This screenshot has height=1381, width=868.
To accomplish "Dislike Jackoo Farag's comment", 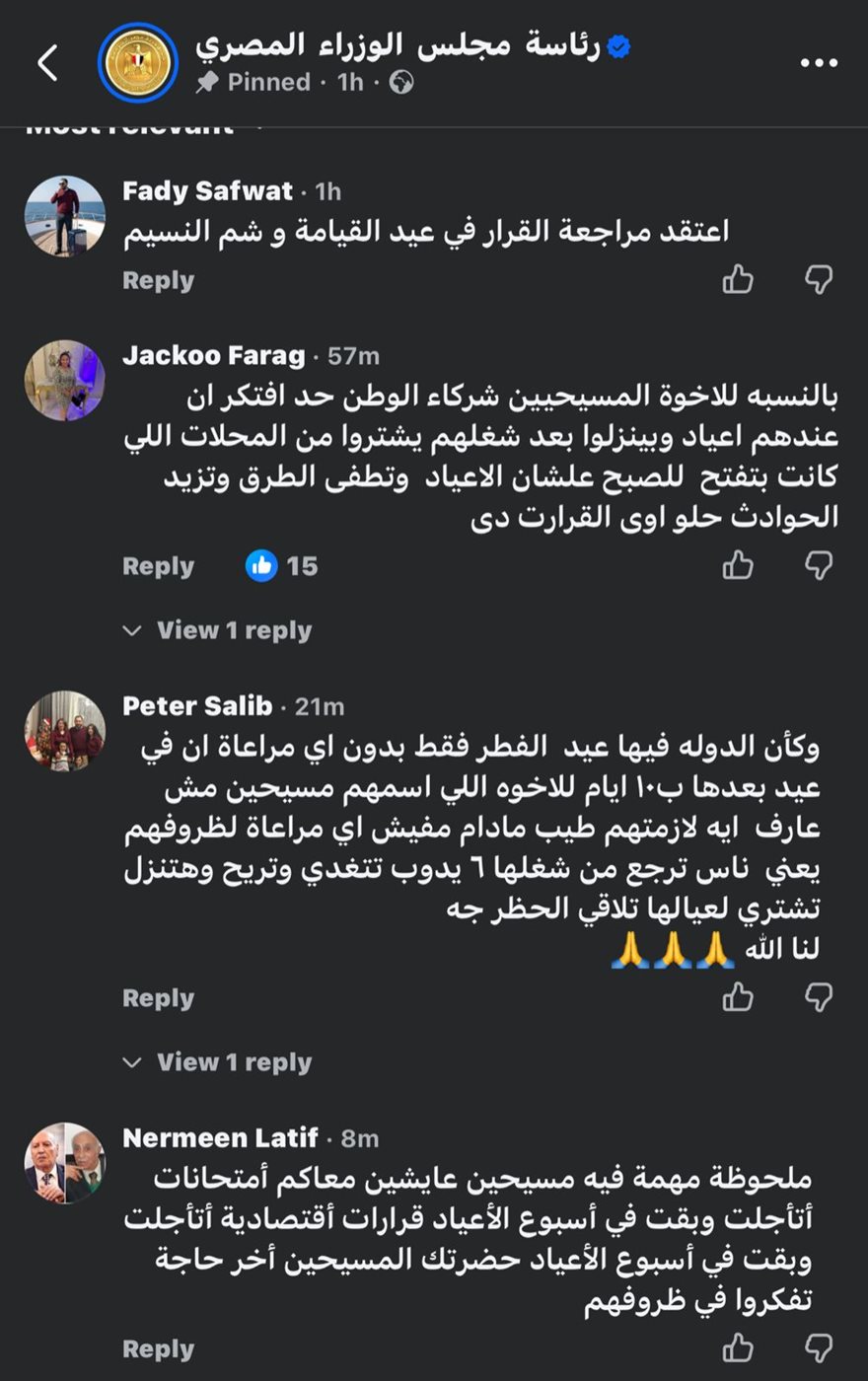I will pos(819,565).
